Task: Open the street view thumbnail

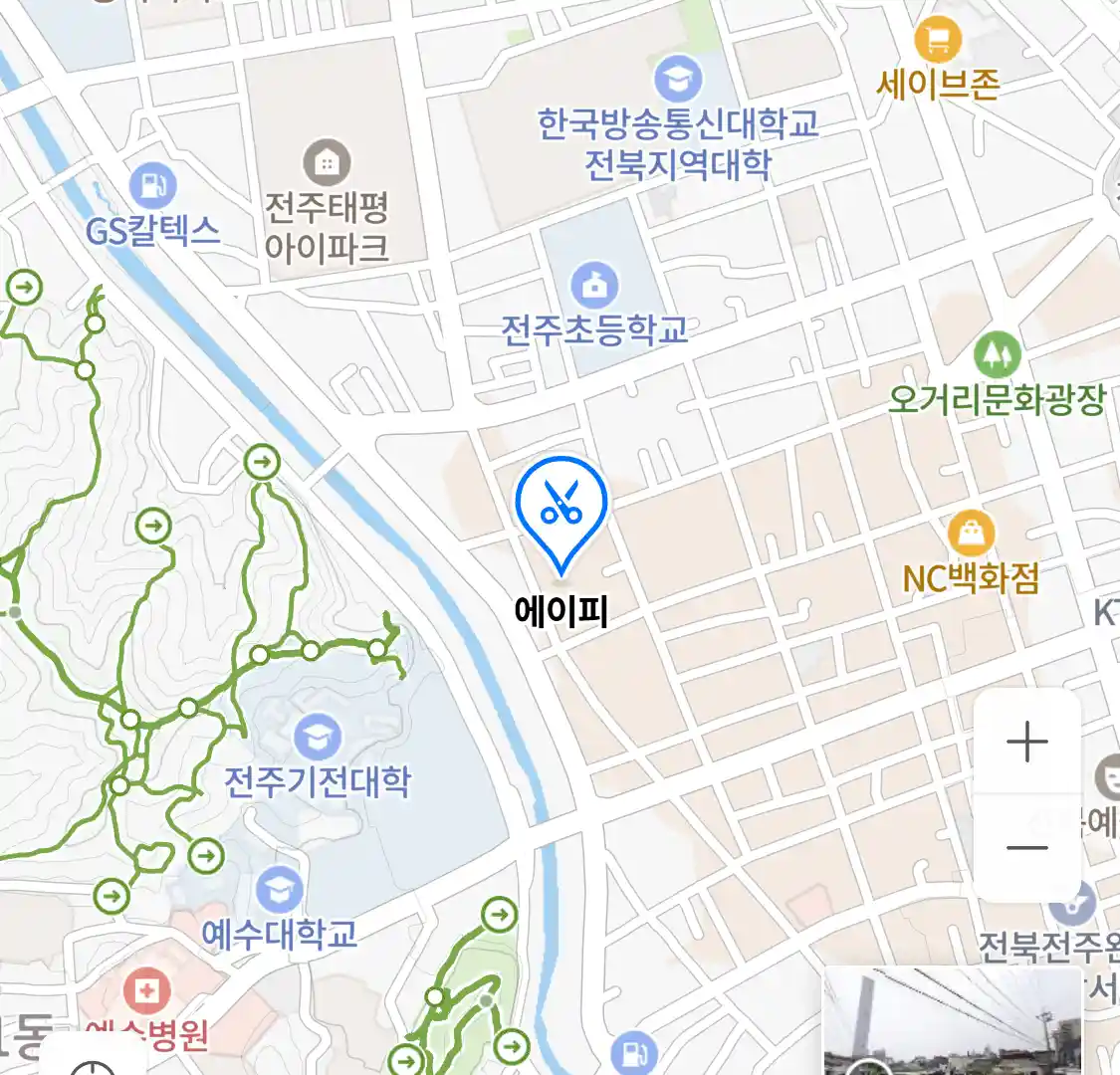Action: click(952, 1021)
